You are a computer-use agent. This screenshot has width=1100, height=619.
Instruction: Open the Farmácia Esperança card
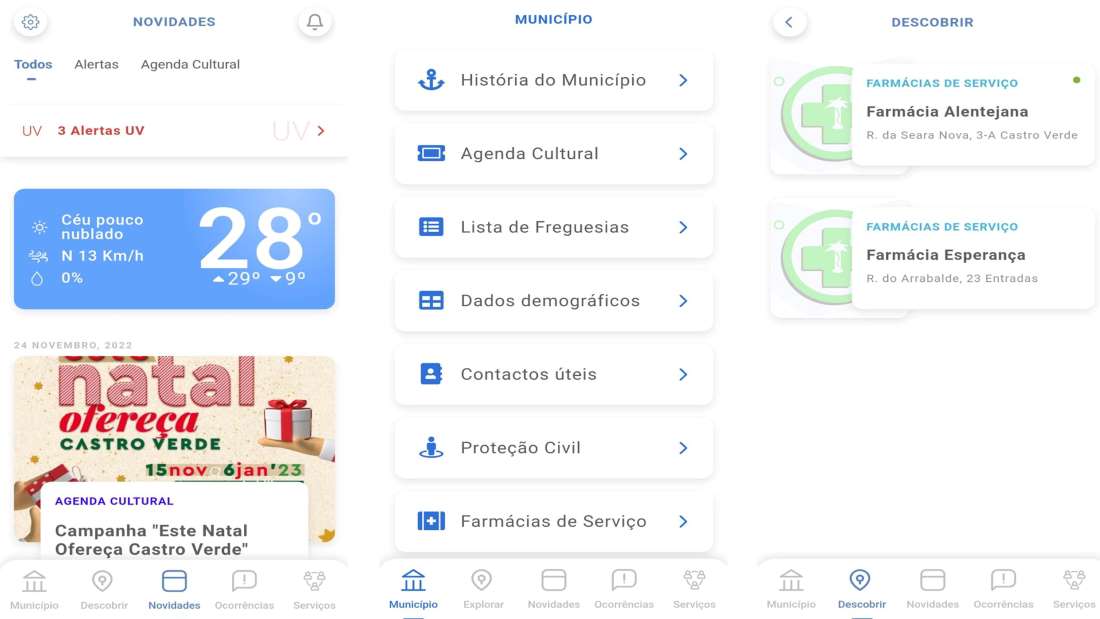click(x=970, y=258)
